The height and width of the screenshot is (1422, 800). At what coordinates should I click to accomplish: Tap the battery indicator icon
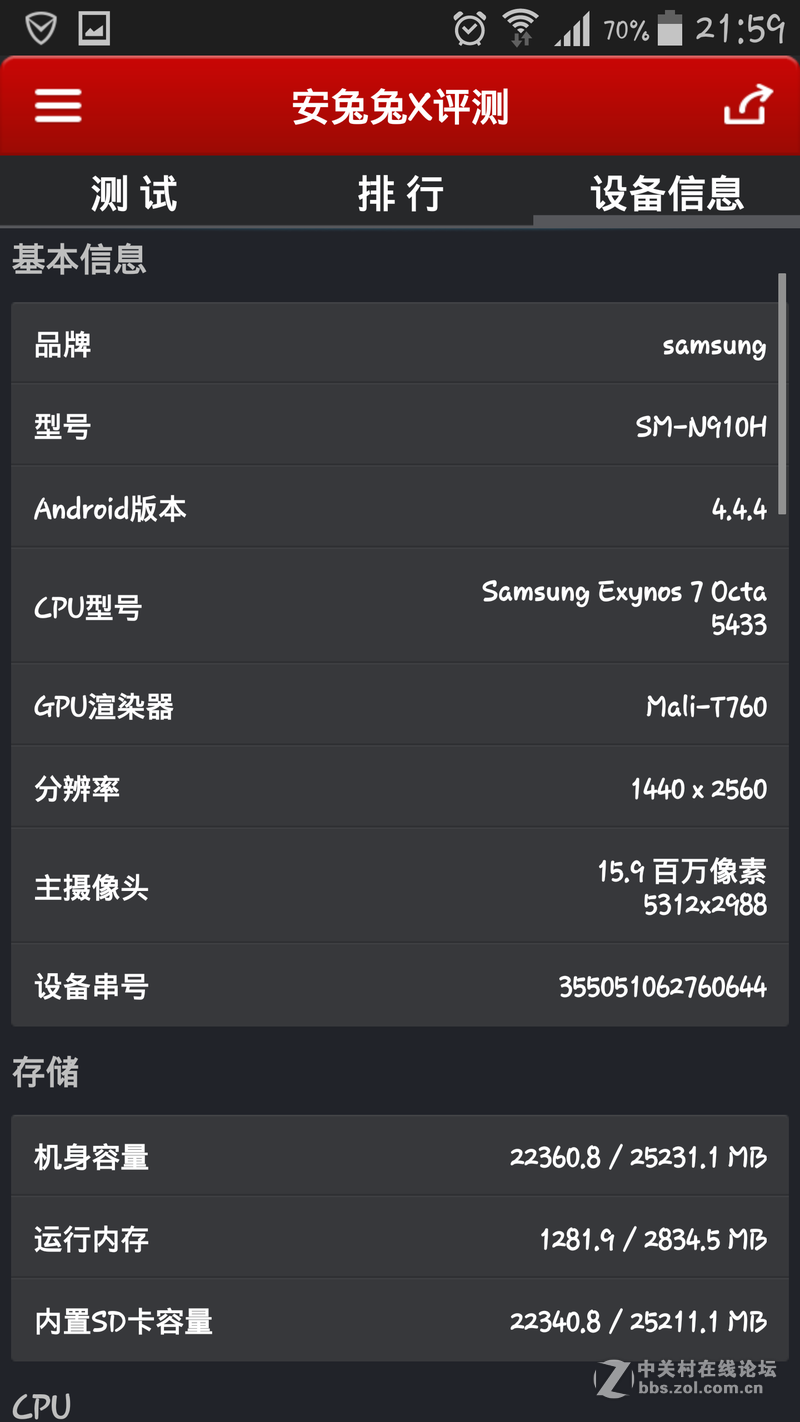[x=668, y=27]
